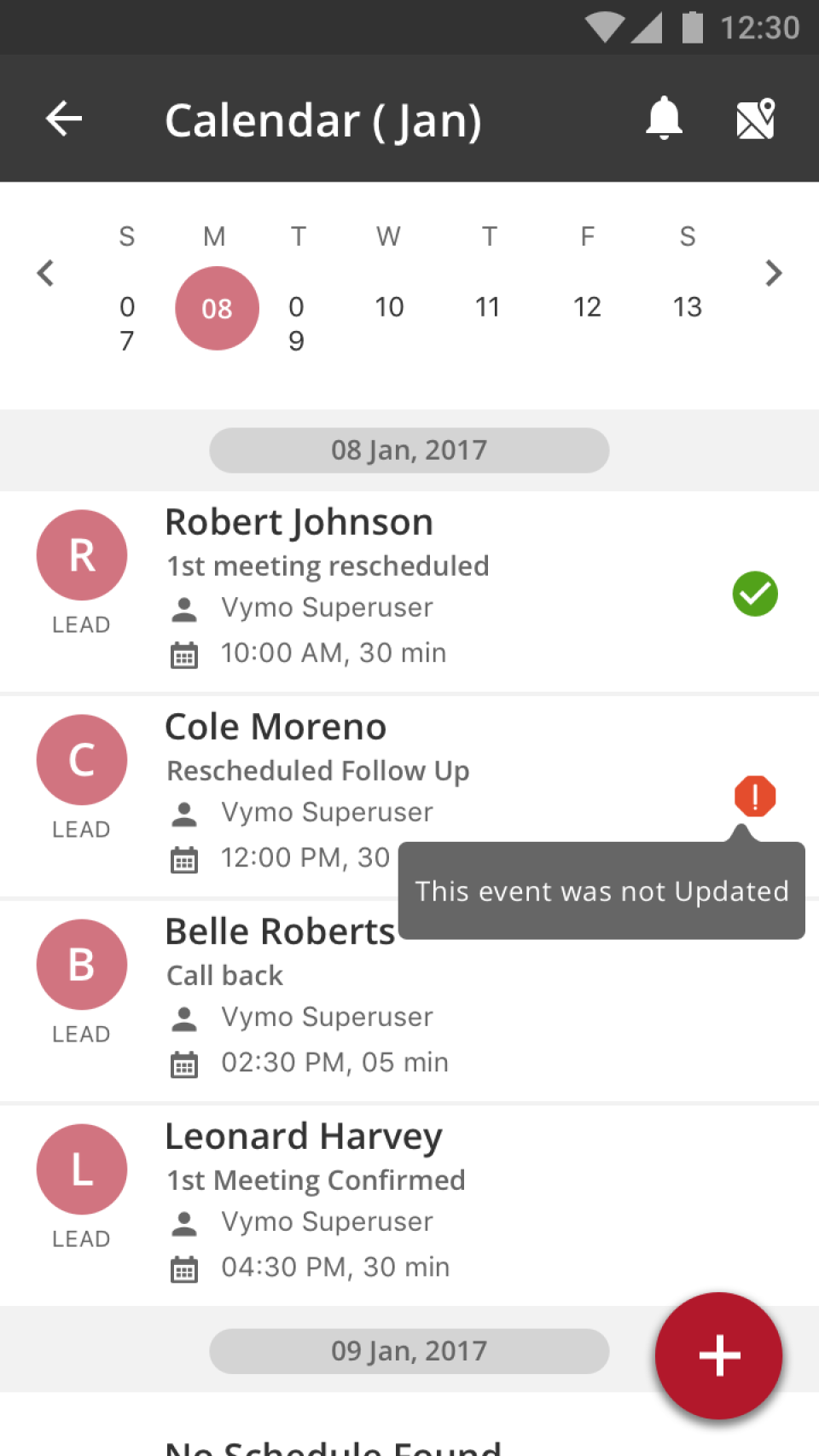Select Thursday 11 in the week strip

point(487,307)
